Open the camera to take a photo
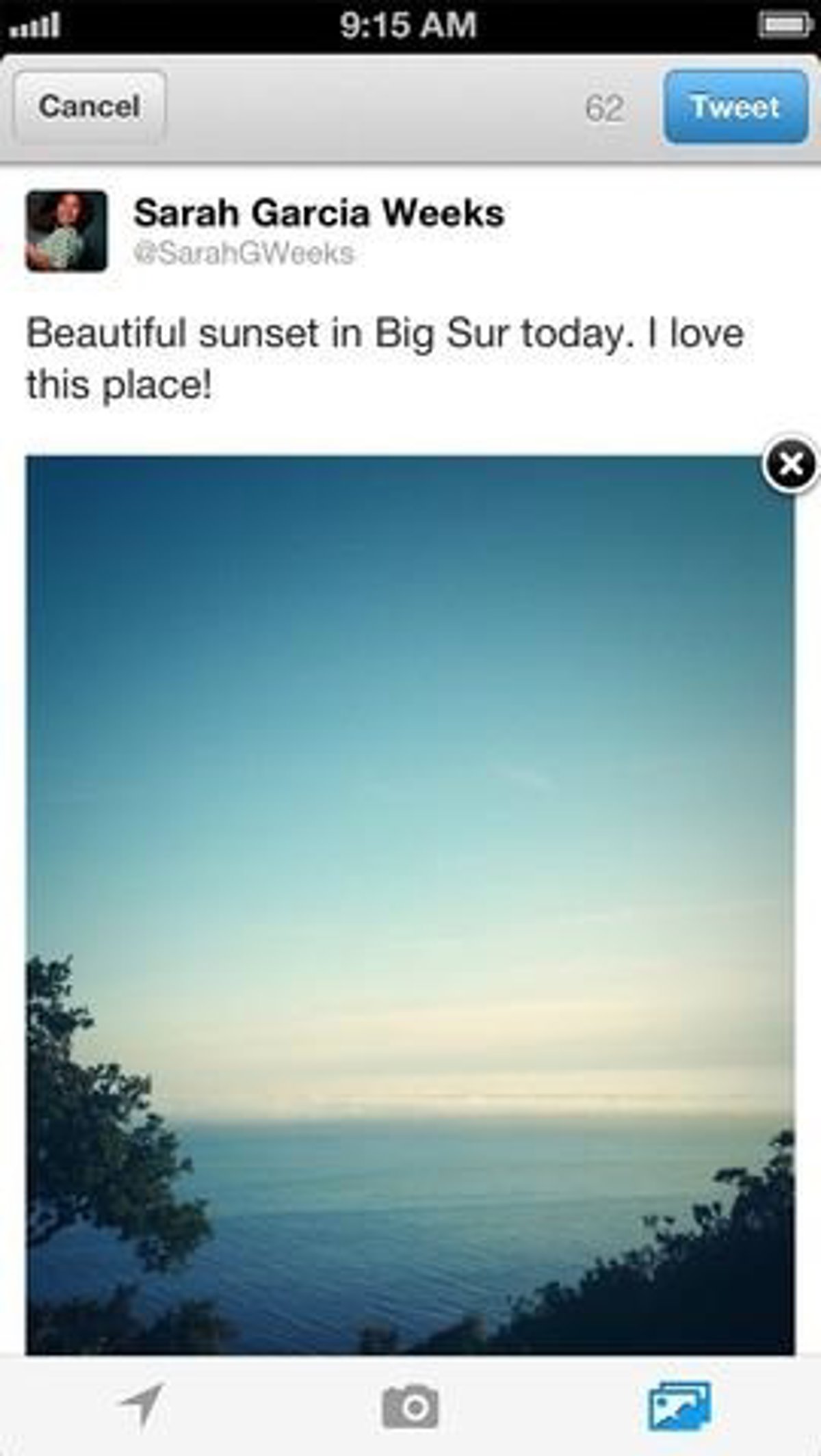 (410, 1407)
